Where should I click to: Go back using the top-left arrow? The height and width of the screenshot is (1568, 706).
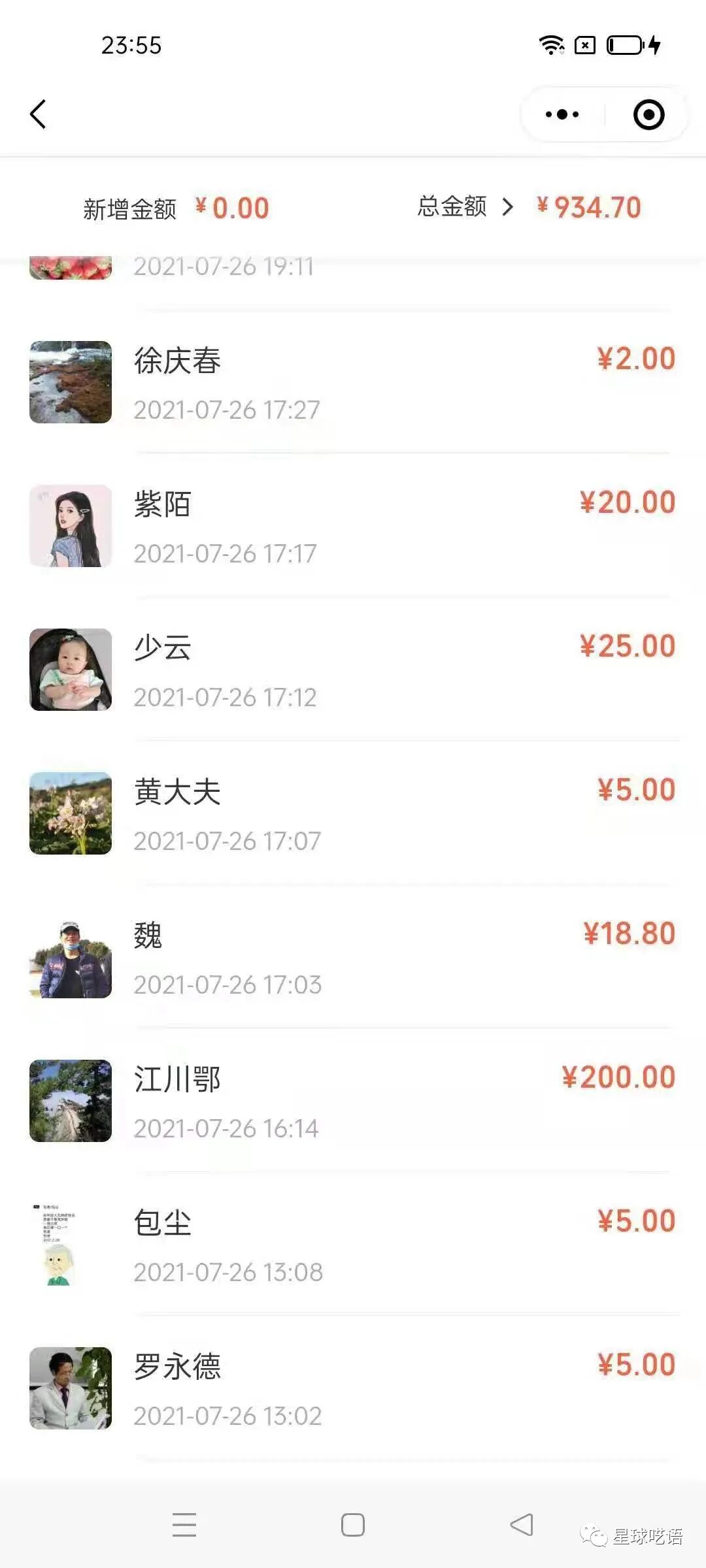39,114
